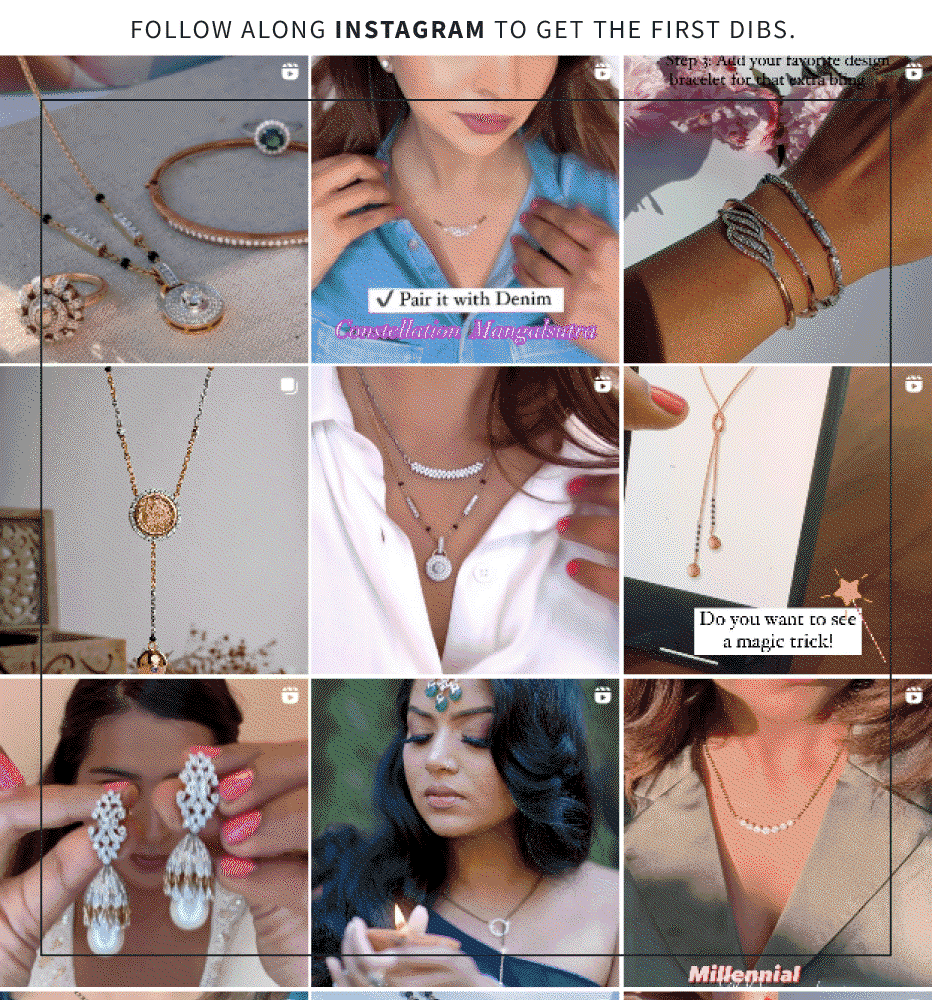
Task: Open the 'Pair it with Denim' reel
Action: click(465, 210)
